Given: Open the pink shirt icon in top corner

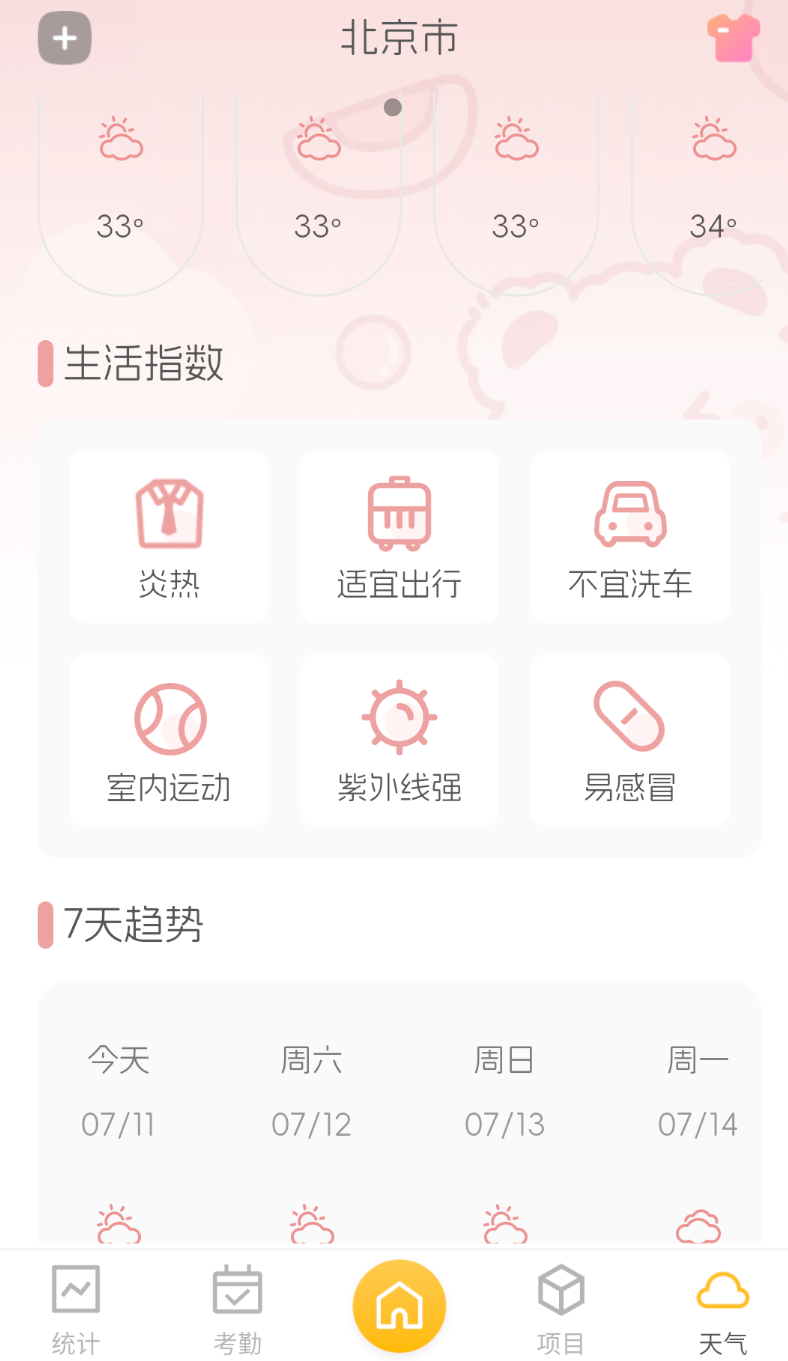Looking at the screenshot, I should [x=732, y=38].
